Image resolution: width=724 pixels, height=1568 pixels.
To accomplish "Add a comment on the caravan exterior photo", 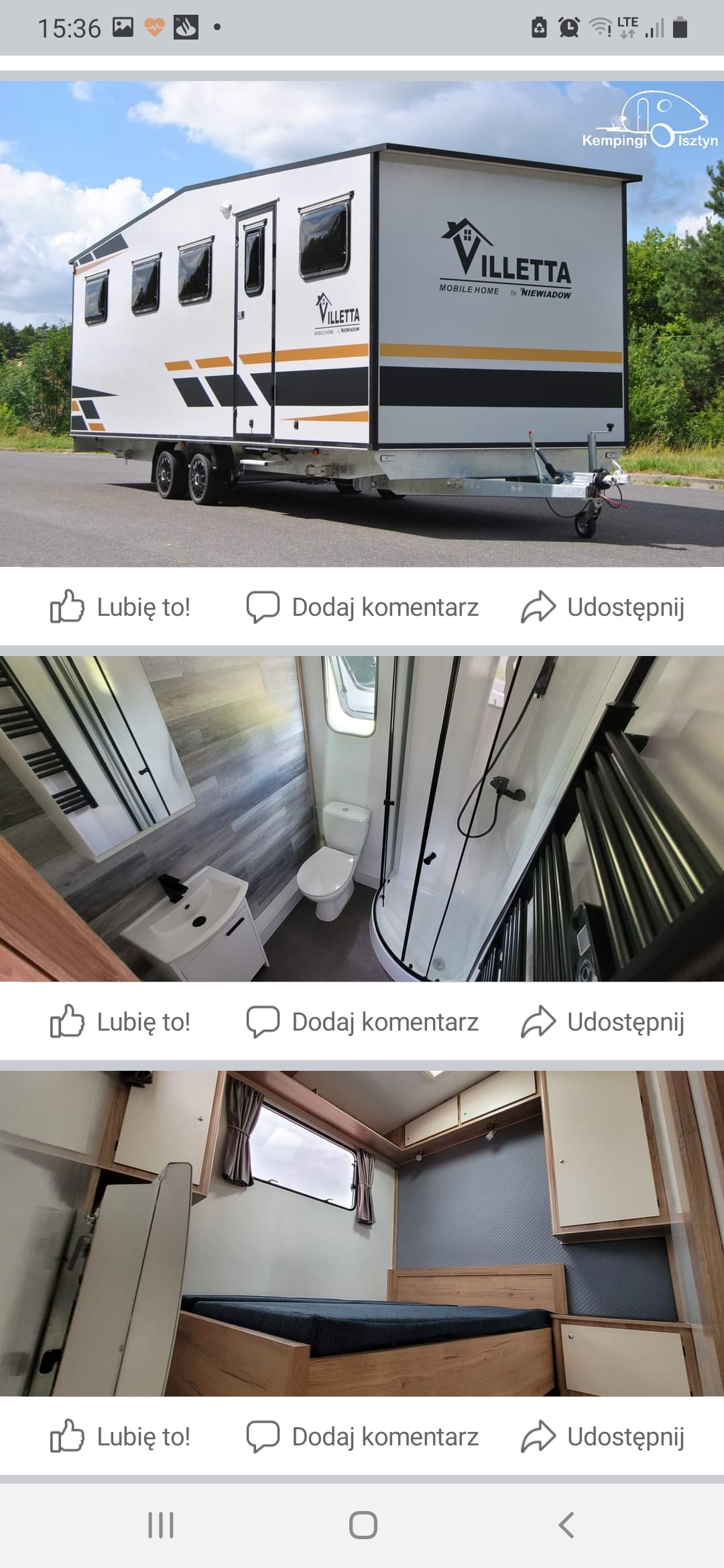I will [x=363, y=607].
